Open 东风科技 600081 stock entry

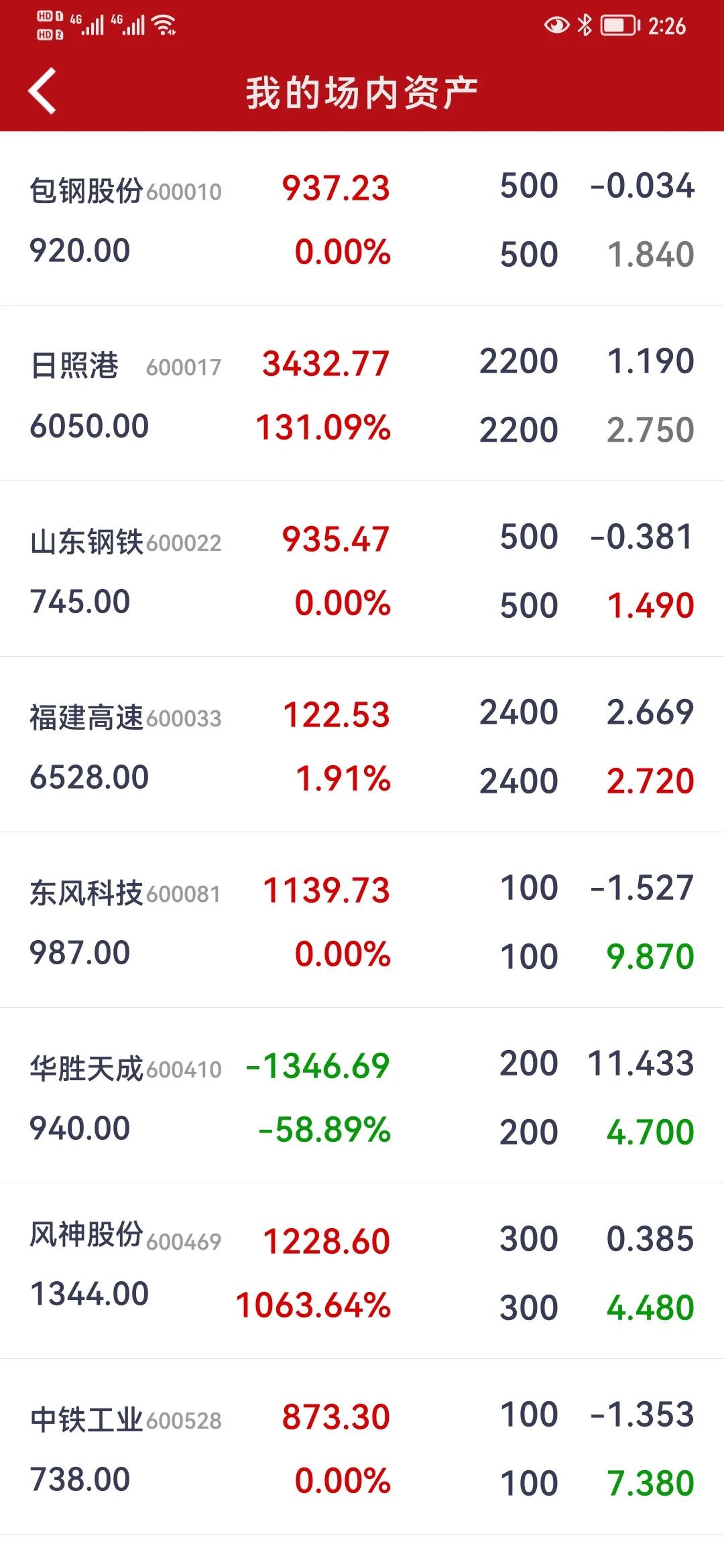(x=362, y=920)
